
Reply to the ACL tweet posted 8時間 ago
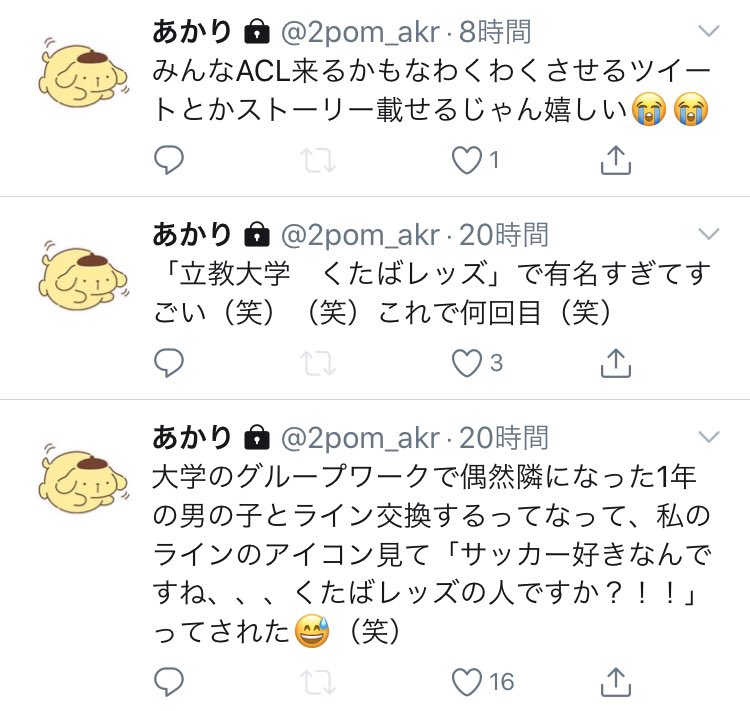[169, 159]
